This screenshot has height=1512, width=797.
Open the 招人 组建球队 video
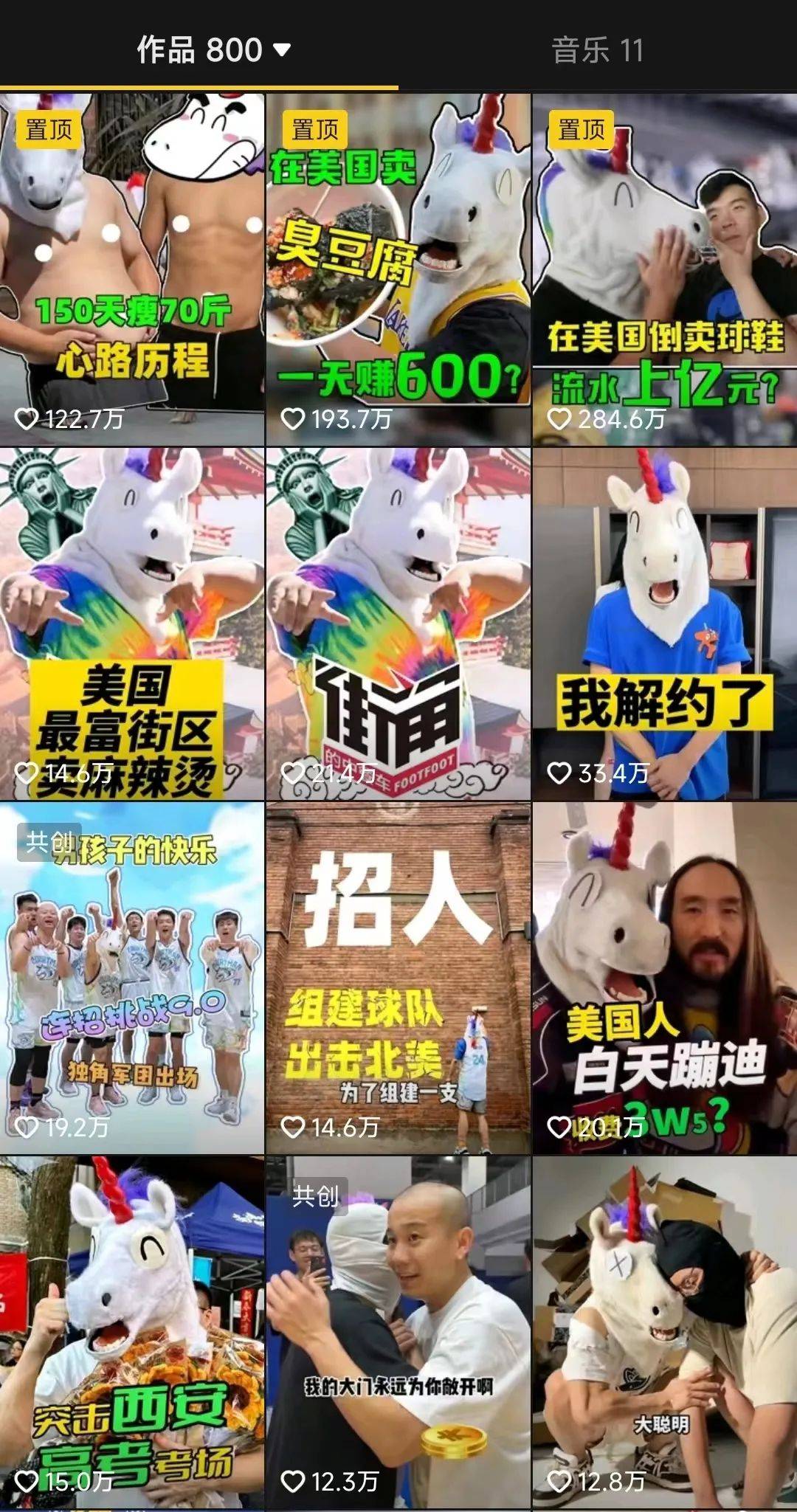click(398, 978)
